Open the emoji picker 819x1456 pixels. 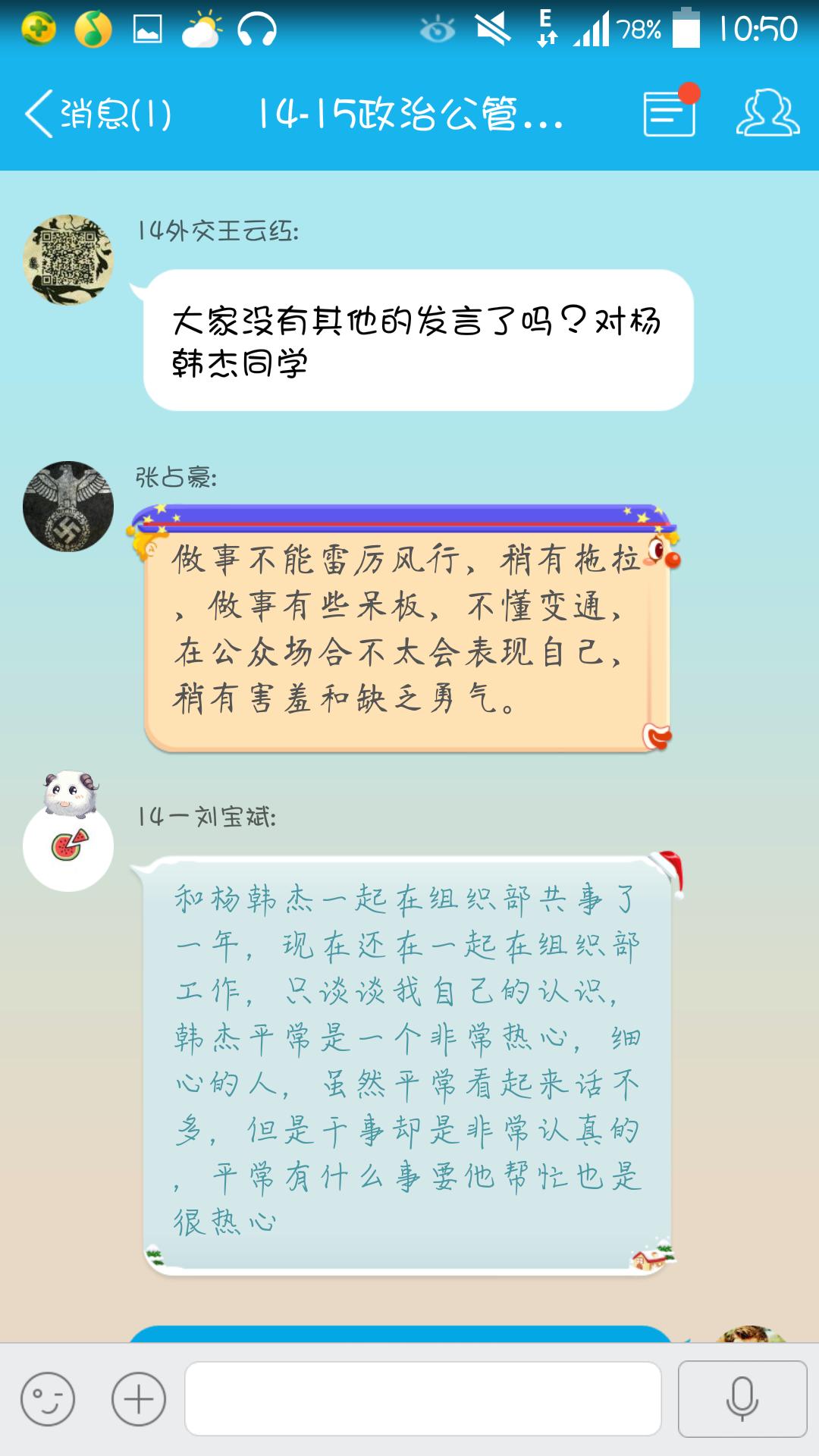point(49,1399)
